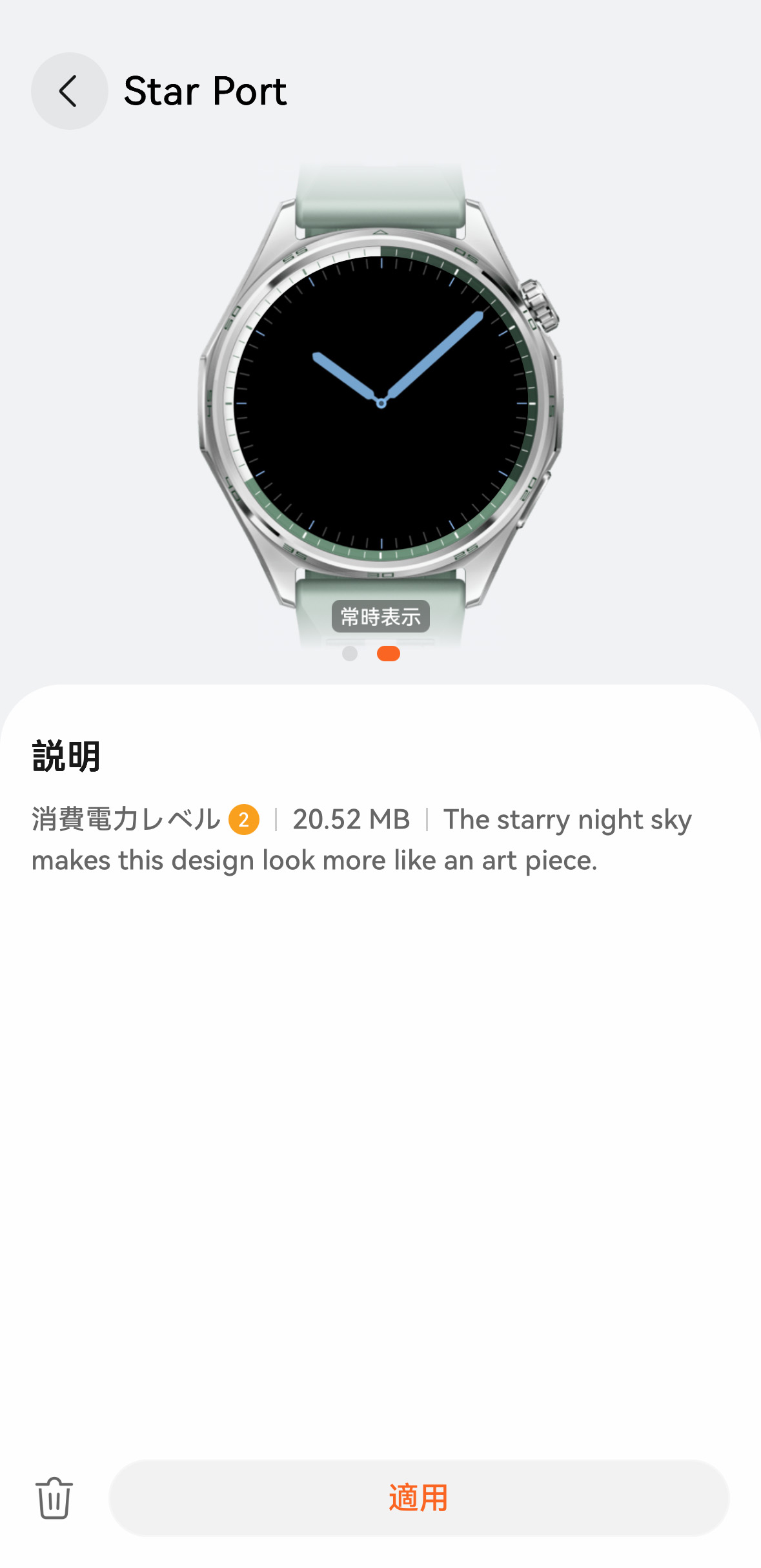Tap the 消費電力レベル label
Image resolution: width=761 pixels, height=1568 pixels.
point(127,820)
